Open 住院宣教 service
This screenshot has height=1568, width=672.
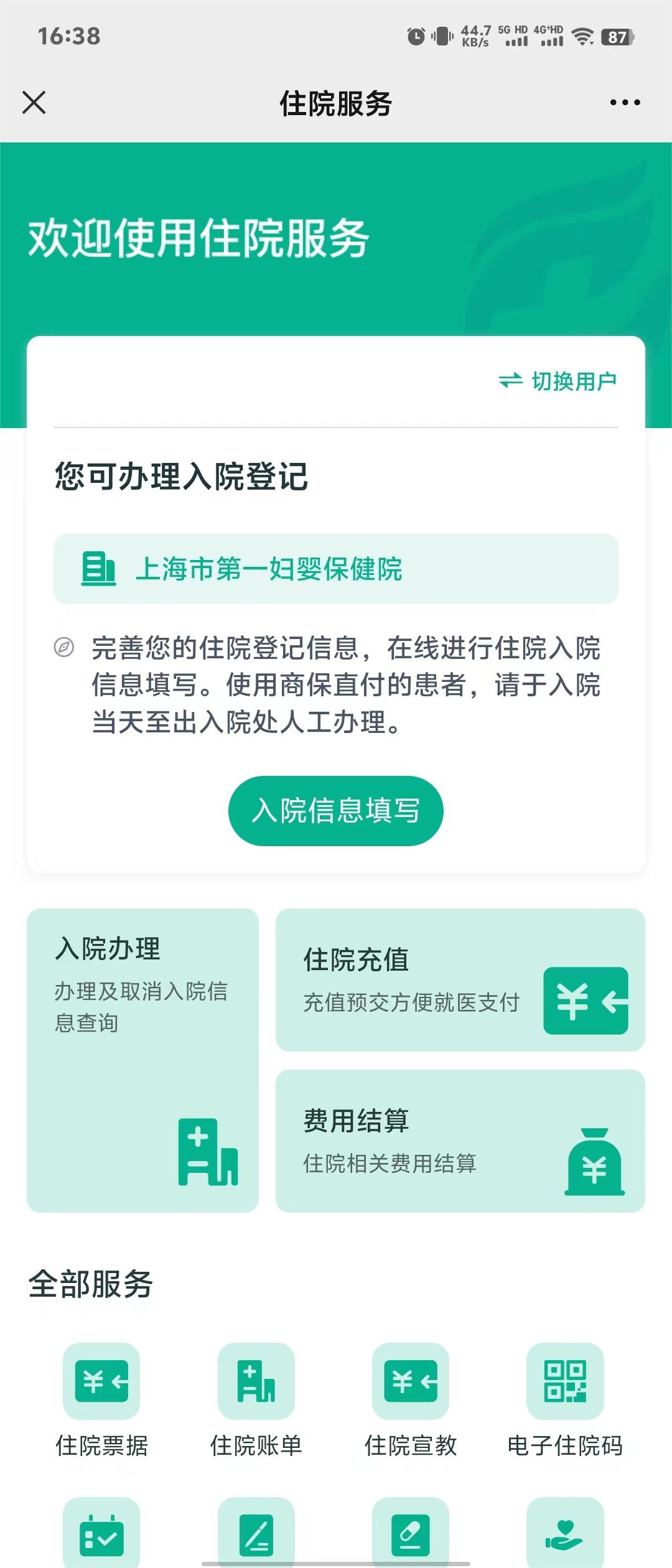[411, 1400]
